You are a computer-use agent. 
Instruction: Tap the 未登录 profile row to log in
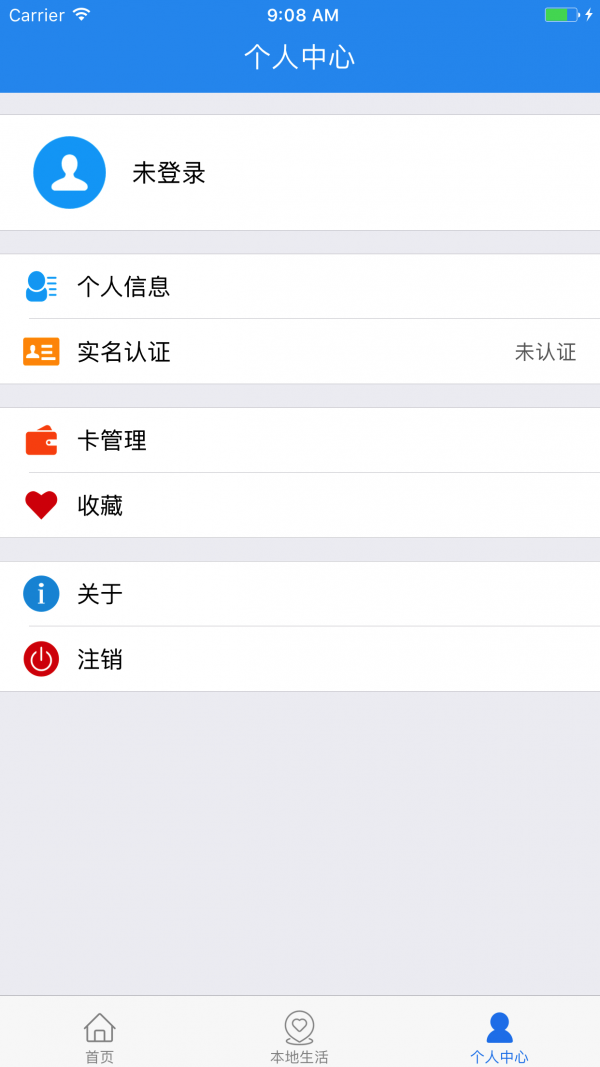300,173
